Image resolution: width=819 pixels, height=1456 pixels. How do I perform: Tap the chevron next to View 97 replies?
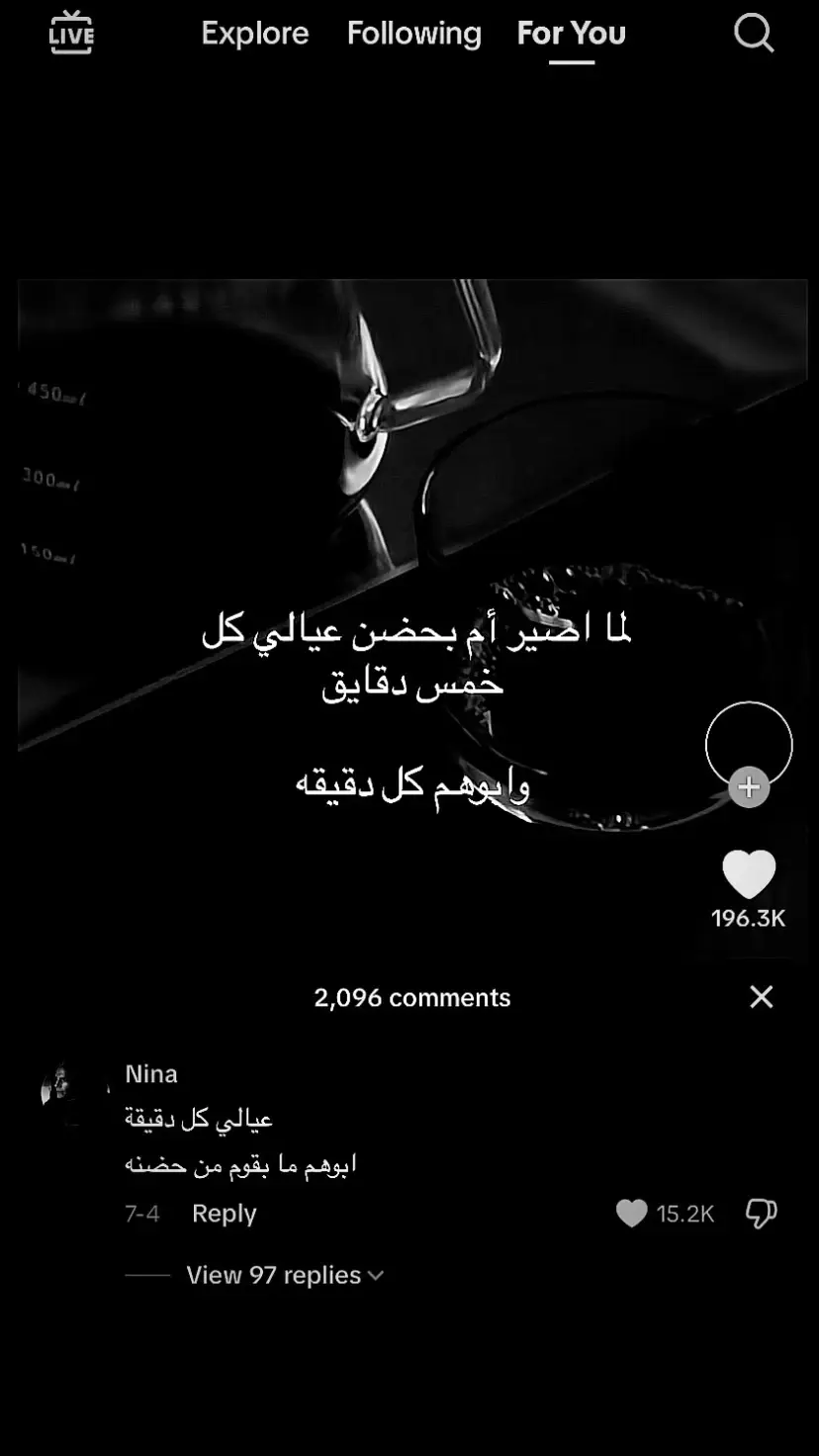[376, 1276]
